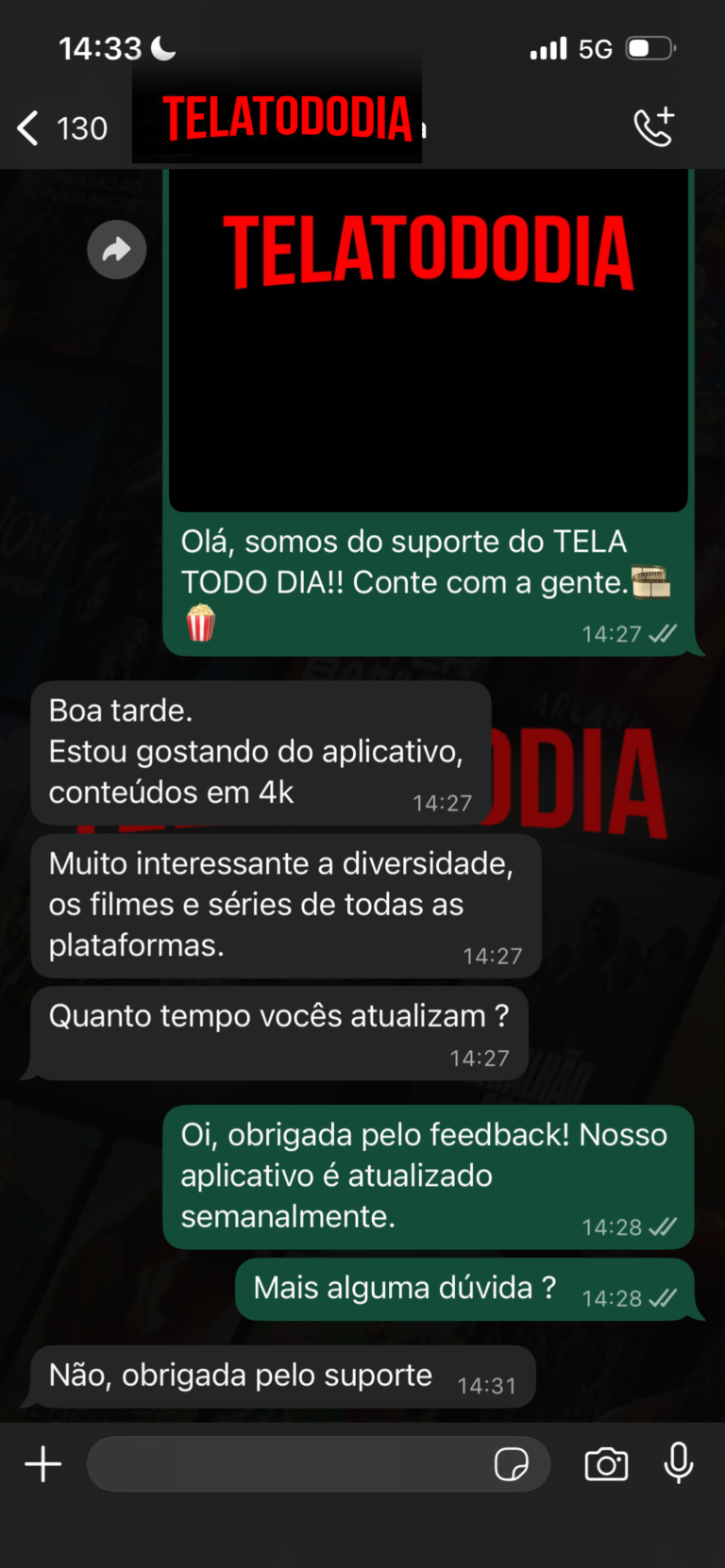Open the attachment plus menu
725x1568 pixels.
[x=43, y=1464]
